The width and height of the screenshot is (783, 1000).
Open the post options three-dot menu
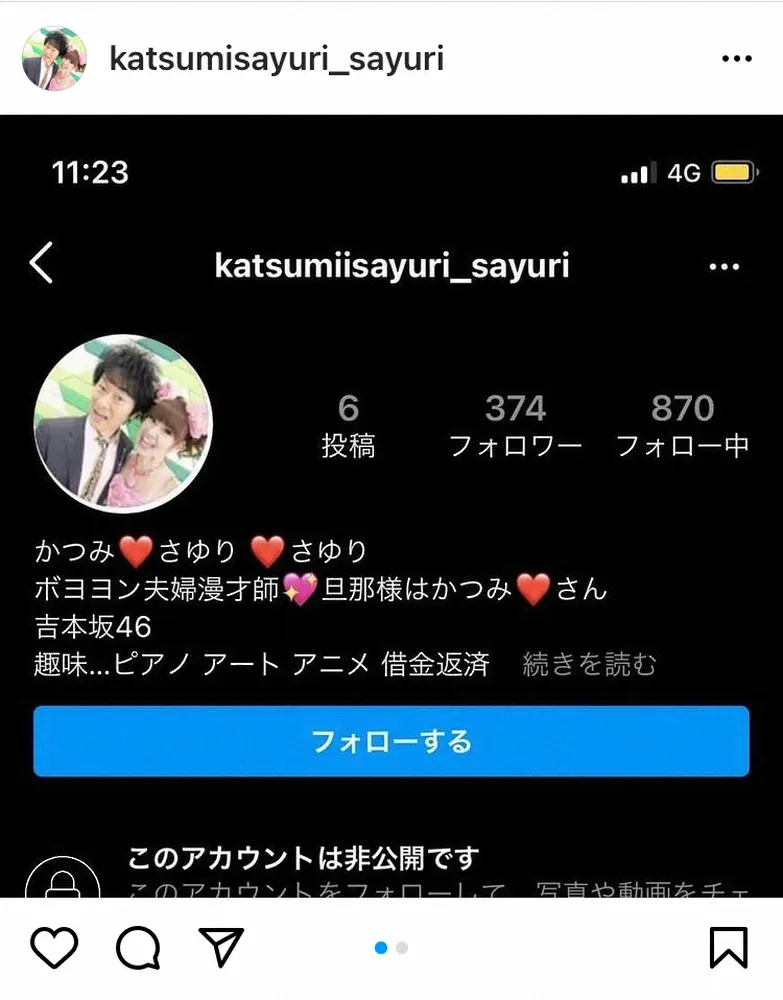coord(737,58)
